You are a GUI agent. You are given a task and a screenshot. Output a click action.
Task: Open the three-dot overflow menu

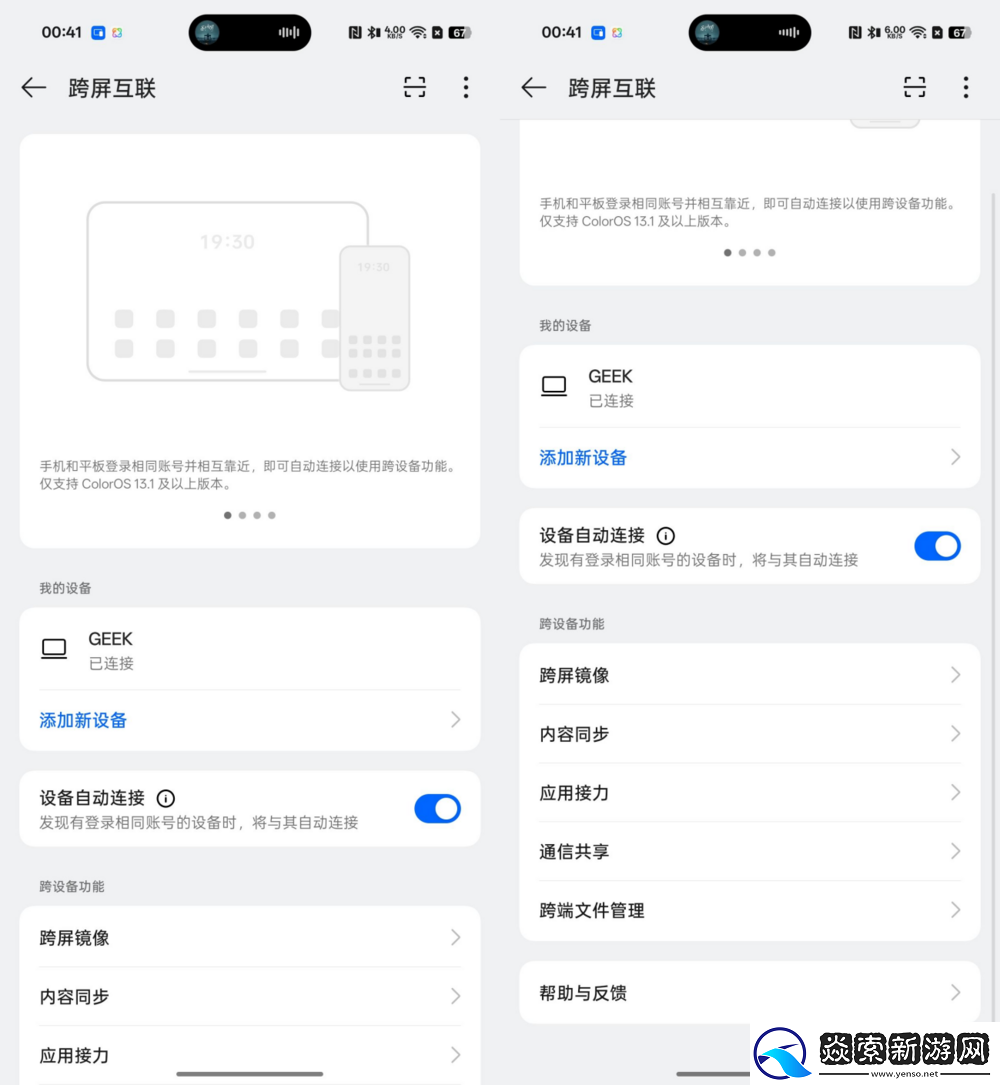pyautogui.click(x=466, y=88)
